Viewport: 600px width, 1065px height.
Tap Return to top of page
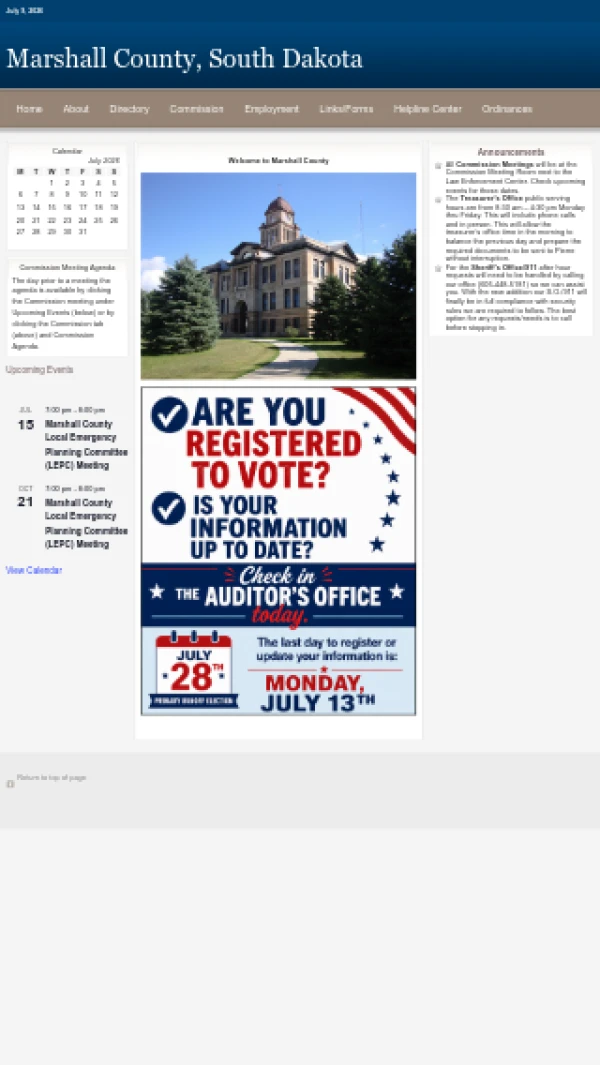(52, 778)
